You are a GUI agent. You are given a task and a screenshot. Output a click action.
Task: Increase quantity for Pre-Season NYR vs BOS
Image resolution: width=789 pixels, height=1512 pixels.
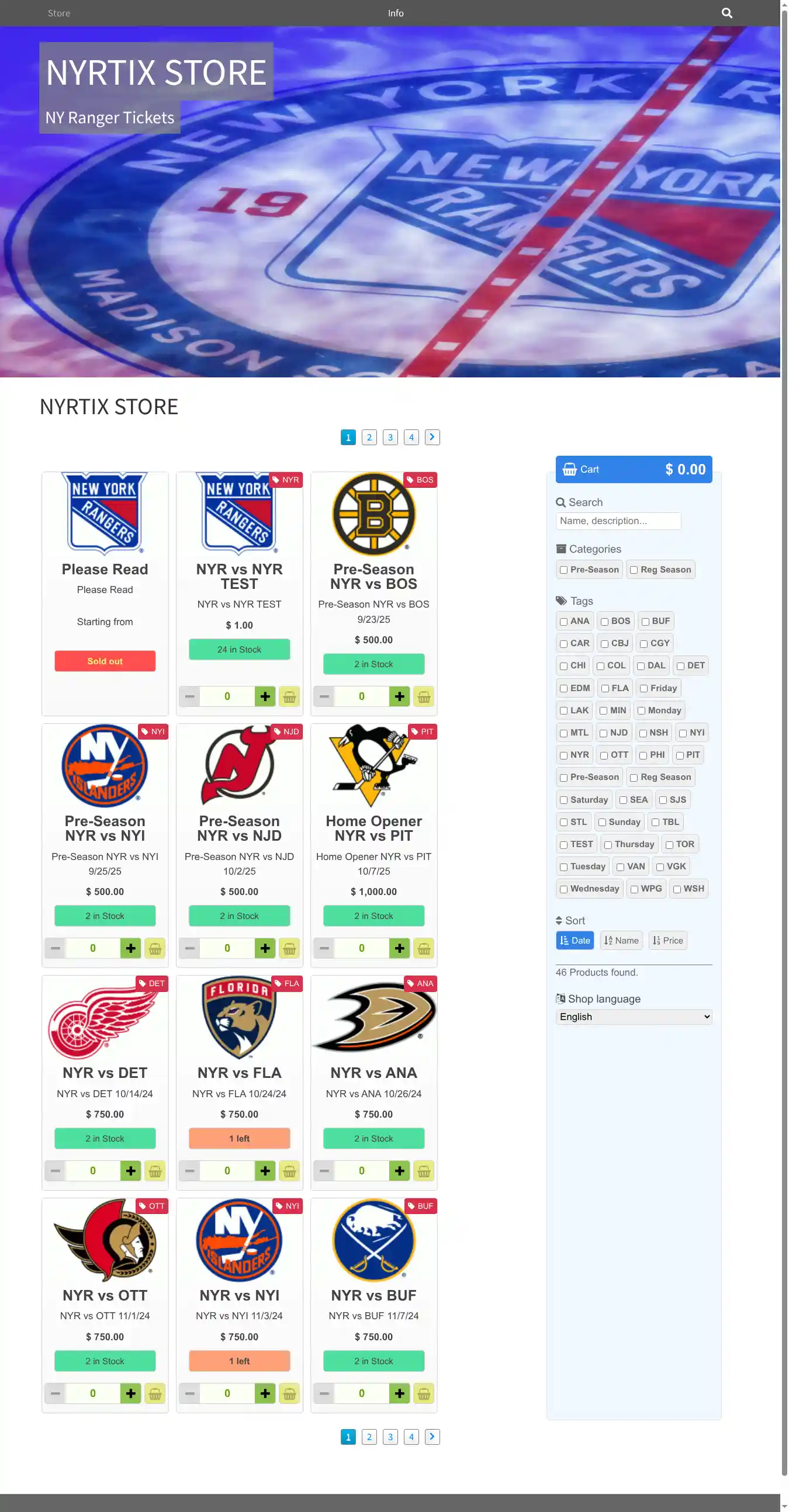[x=399, y=696]
